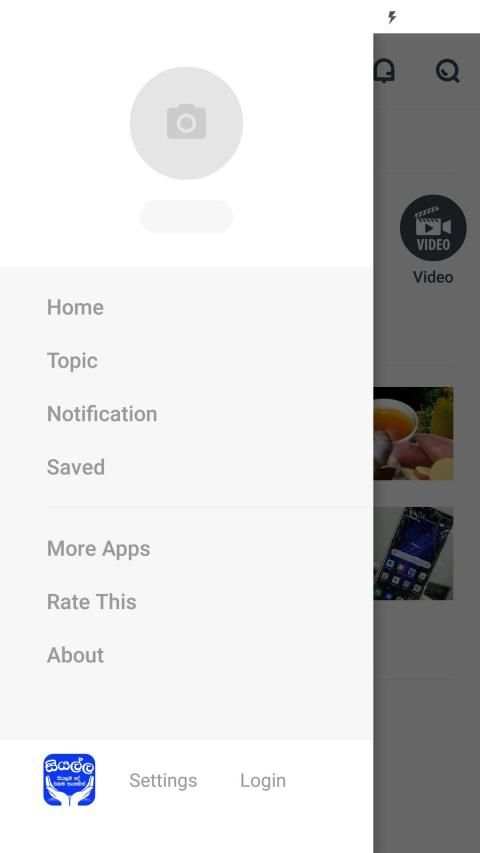Open More Apps
480x853 pixels.
pyautogui.click(x=99, y=549)
